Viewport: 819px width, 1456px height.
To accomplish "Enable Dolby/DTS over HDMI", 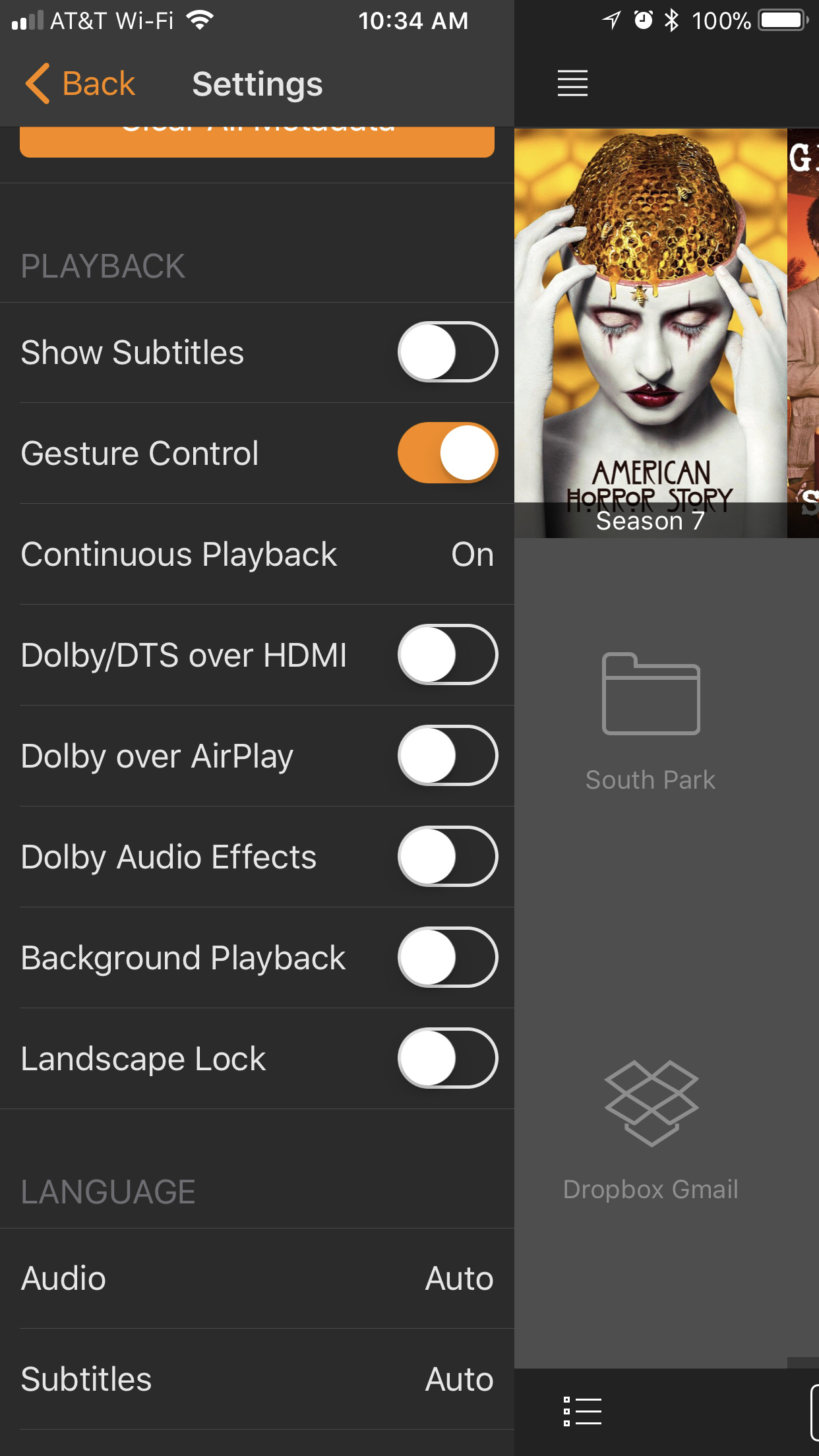I will coord(447,655).
